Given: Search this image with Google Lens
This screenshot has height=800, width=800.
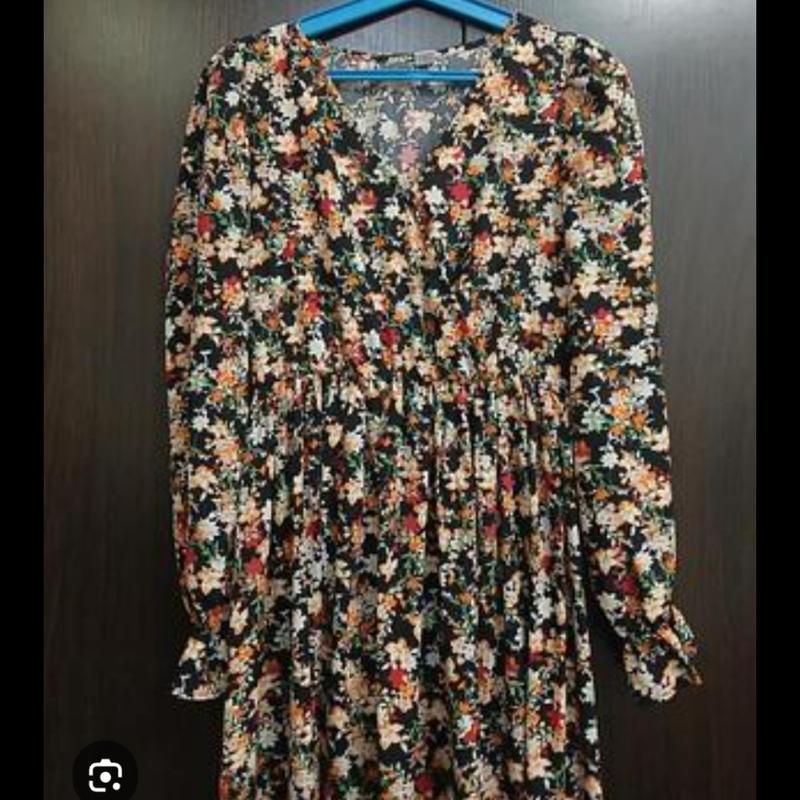Looking at the screenshot, I should (105, 775).
